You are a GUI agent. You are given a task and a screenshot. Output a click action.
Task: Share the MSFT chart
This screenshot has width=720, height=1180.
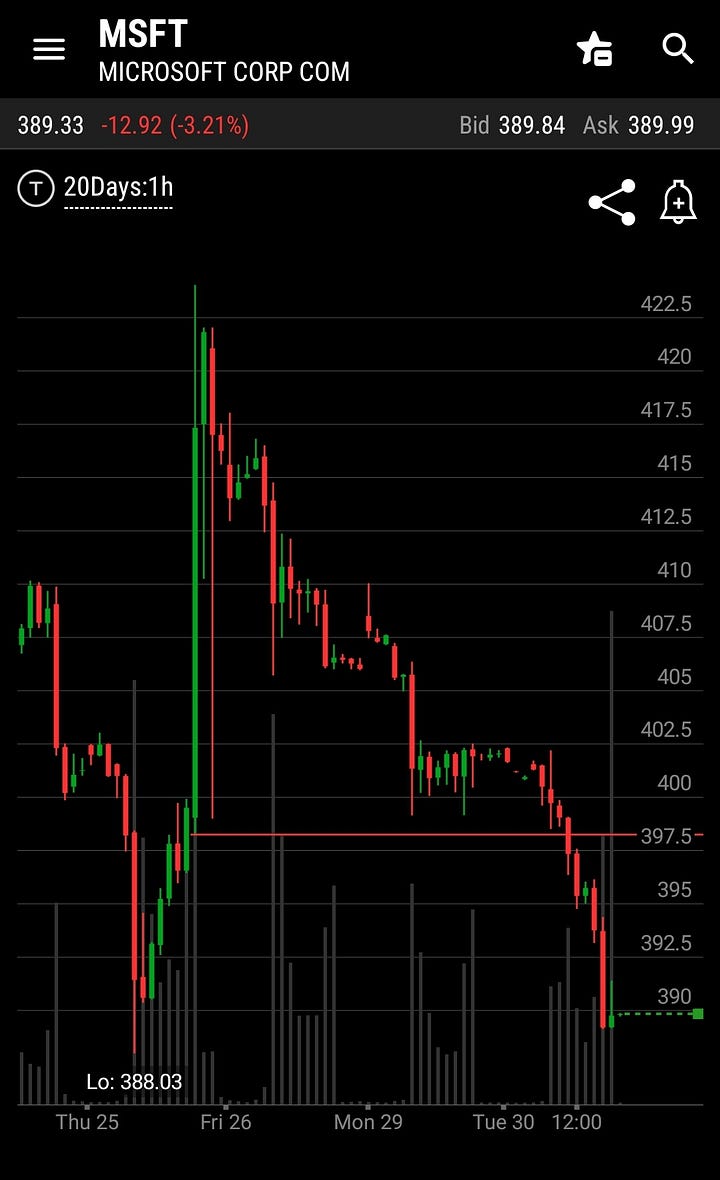[x=612, y=202]
